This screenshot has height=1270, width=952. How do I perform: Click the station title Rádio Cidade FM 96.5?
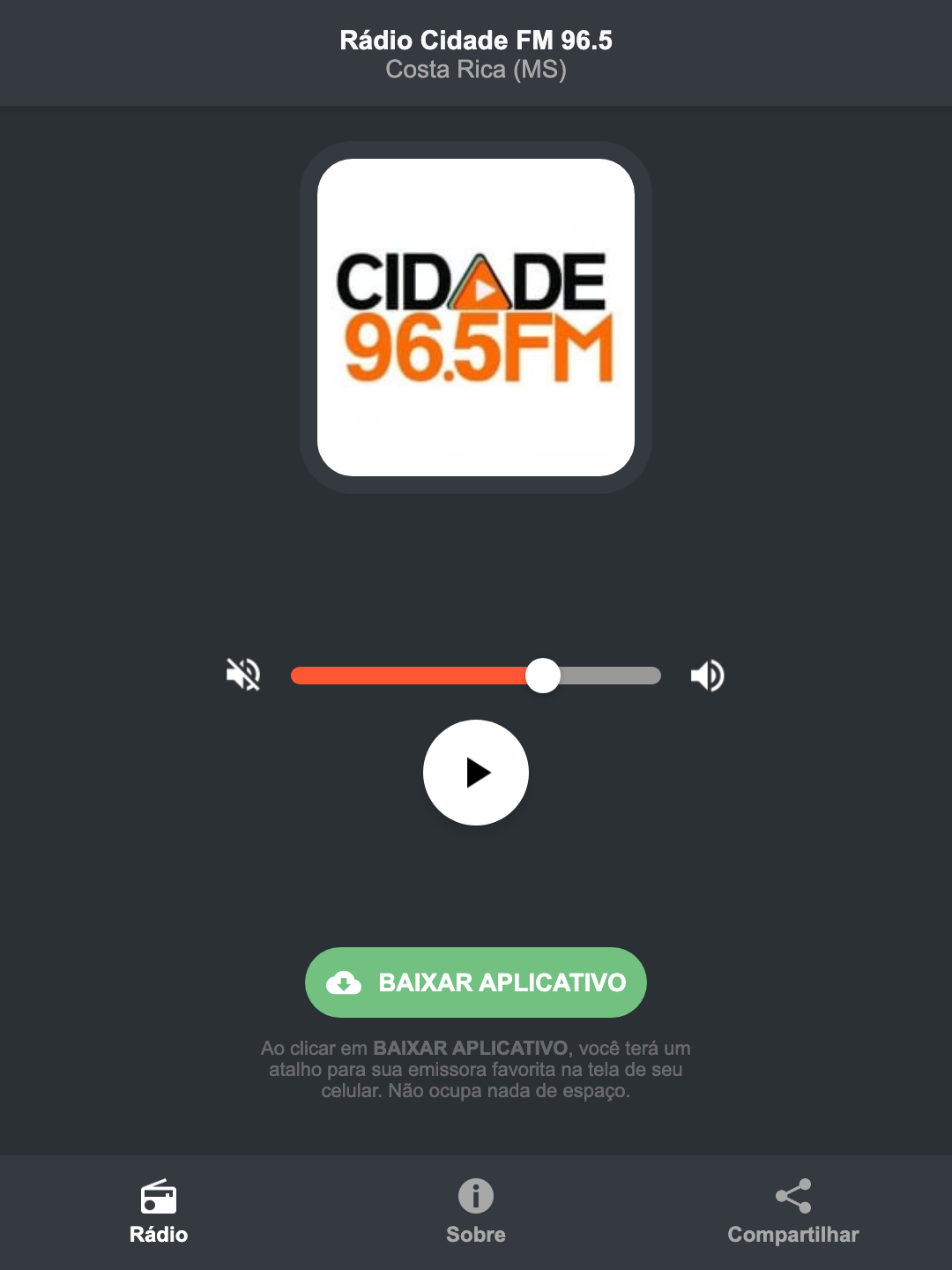click(475, 40)
